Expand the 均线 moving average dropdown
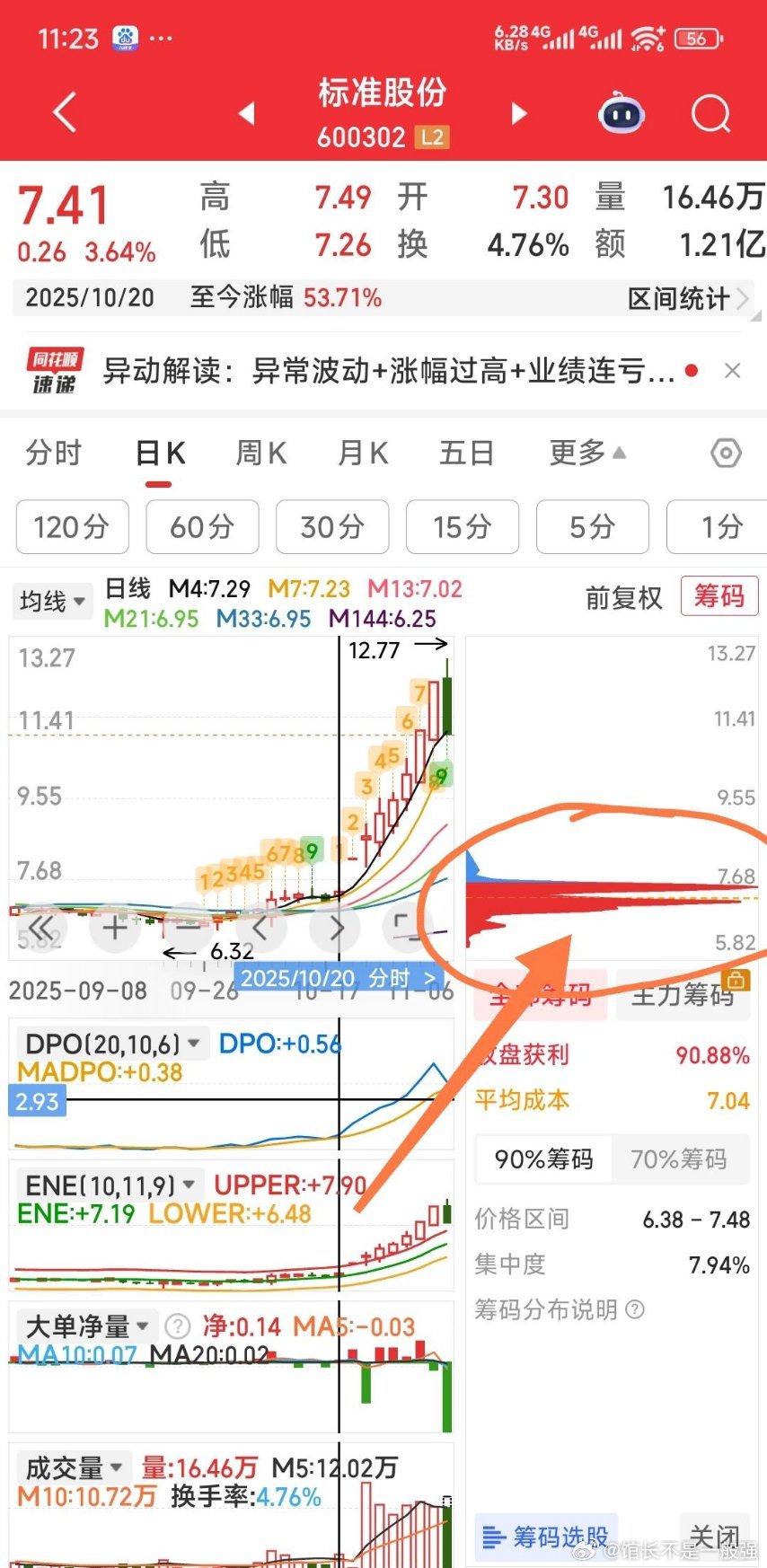The image size is (767, 1568). click(x=51, y=601)
